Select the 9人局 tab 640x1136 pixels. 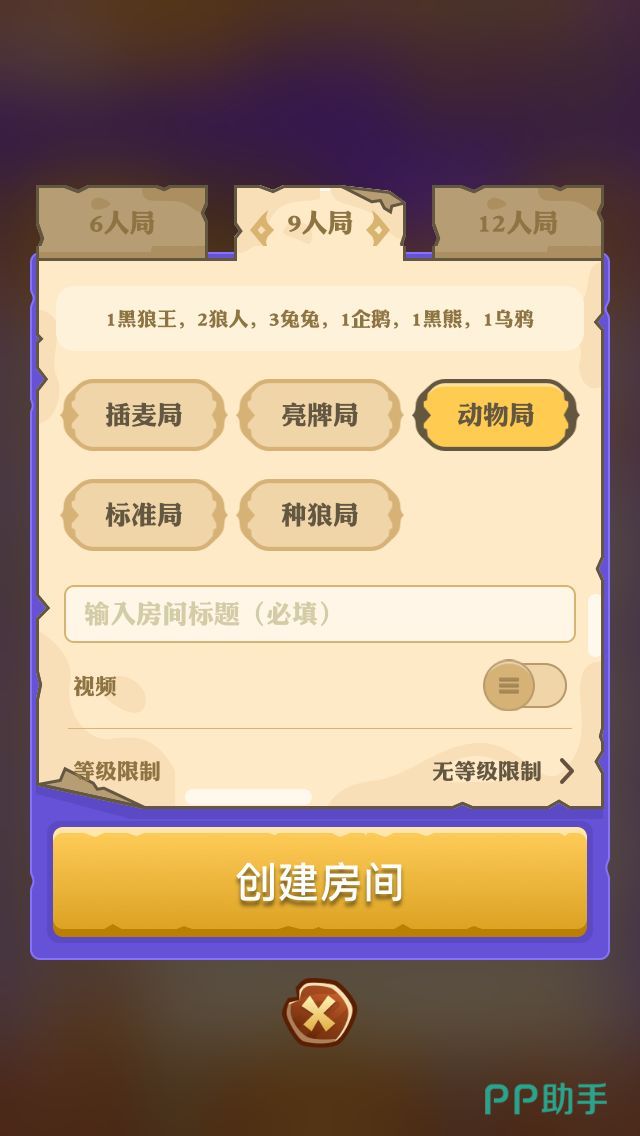tap(320, 224)
